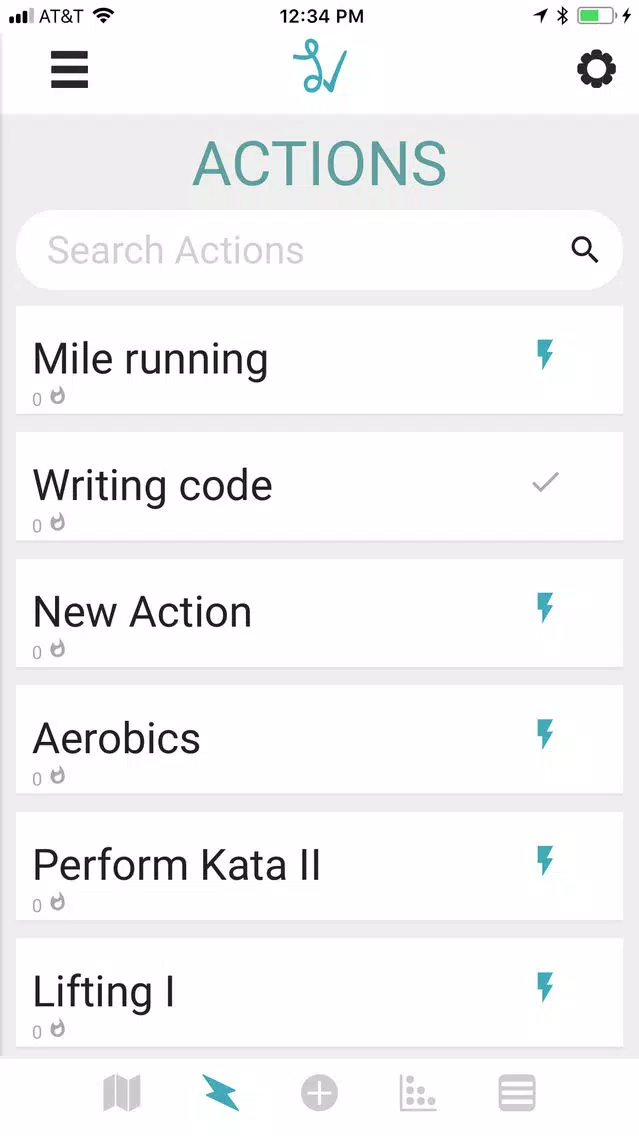Tap the lightning bolt on Perform Kata II
This screenshot has width=639, height=1136.
545,861
